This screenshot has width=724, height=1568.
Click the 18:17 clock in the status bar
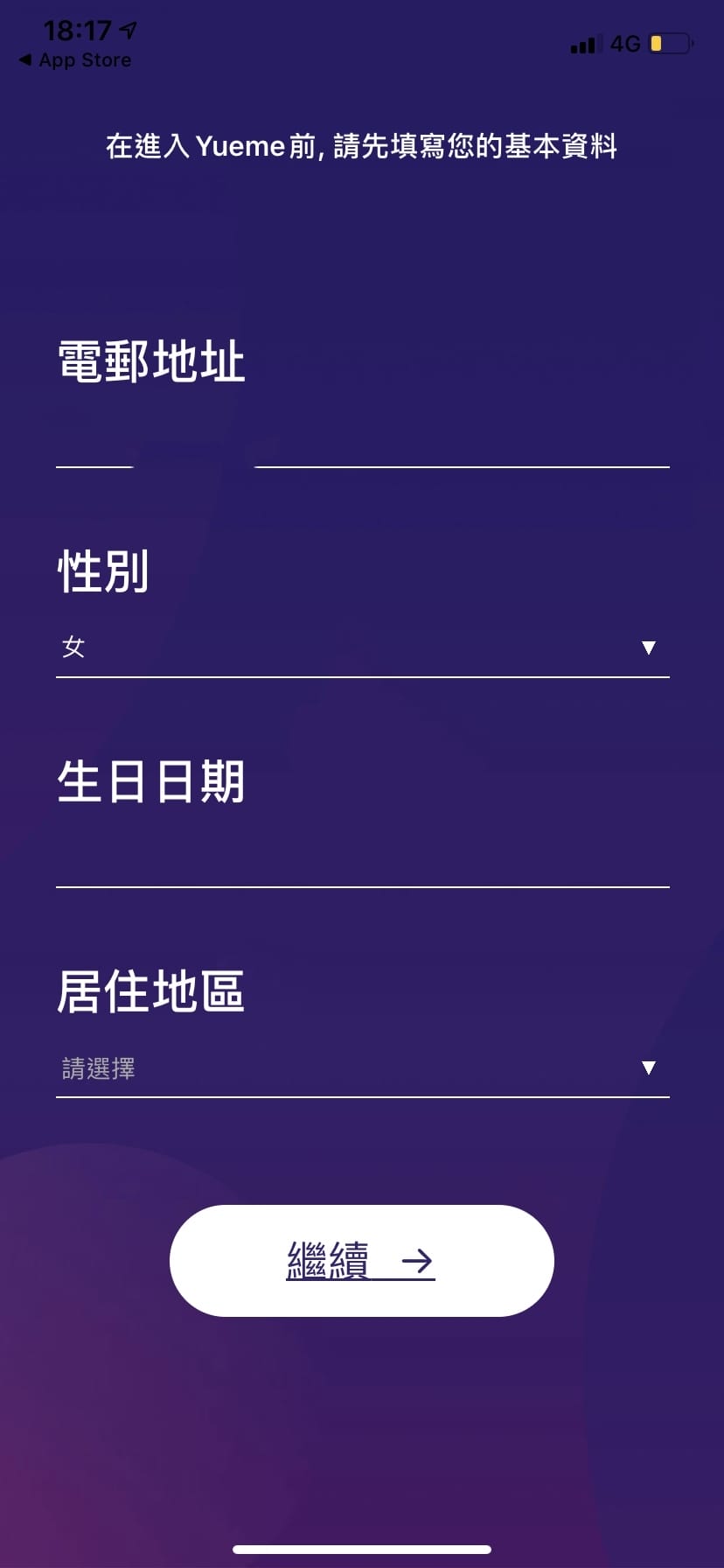(77, 29)
